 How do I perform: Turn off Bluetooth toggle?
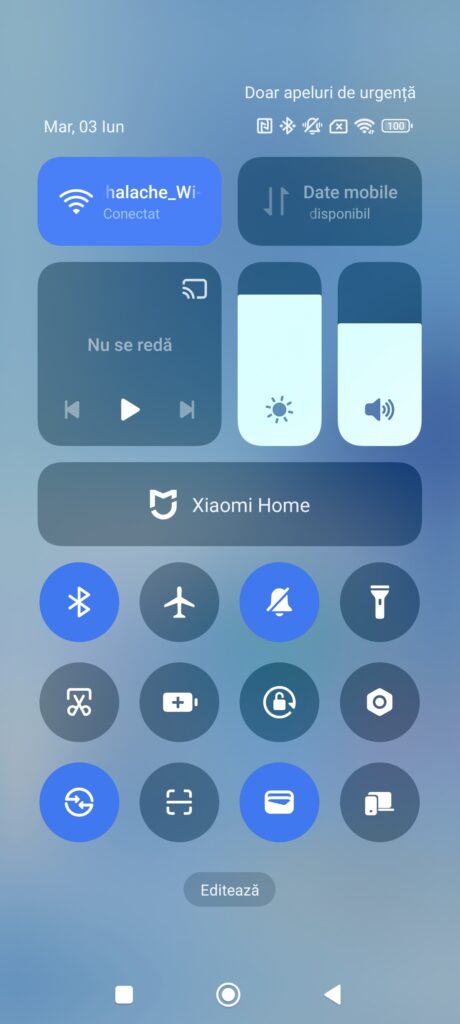tap(80, 602)
